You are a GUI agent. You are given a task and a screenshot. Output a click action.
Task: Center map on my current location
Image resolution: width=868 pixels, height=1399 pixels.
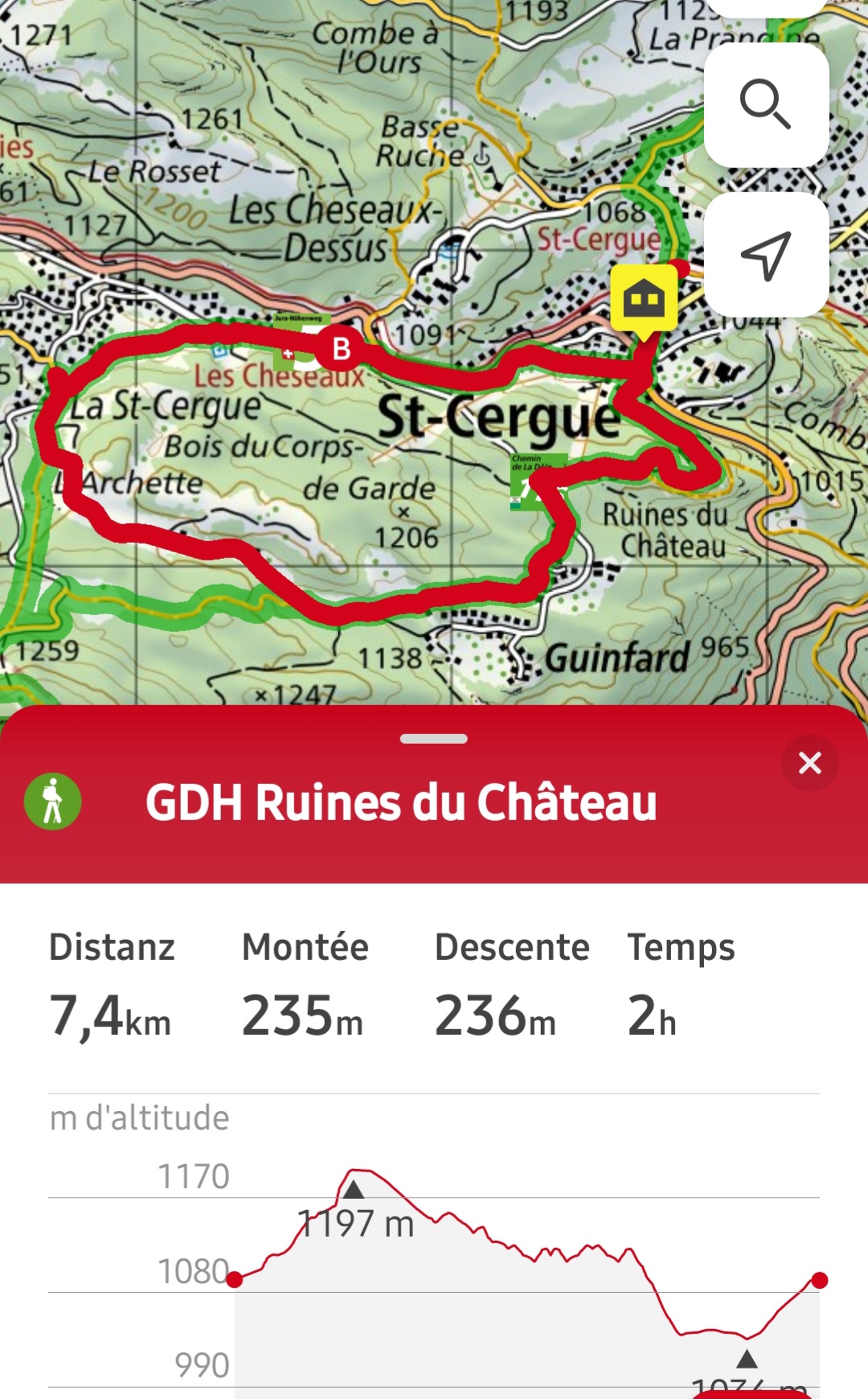[x=766, y=255]
